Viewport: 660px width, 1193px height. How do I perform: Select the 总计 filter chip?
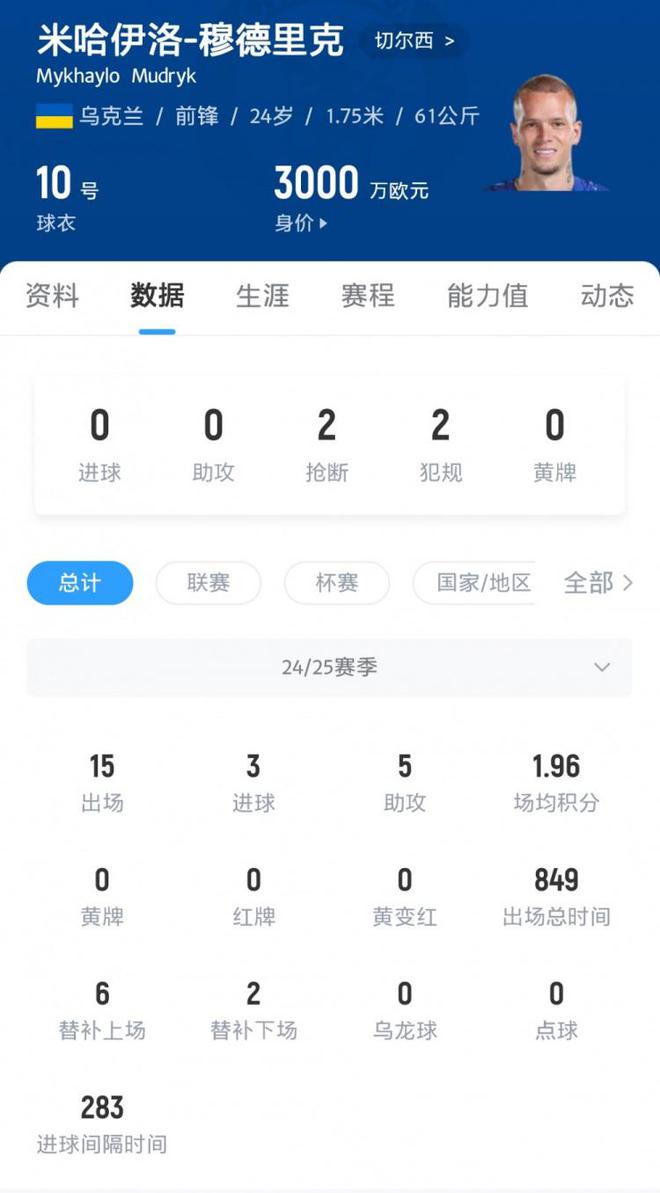coord(80,583)
